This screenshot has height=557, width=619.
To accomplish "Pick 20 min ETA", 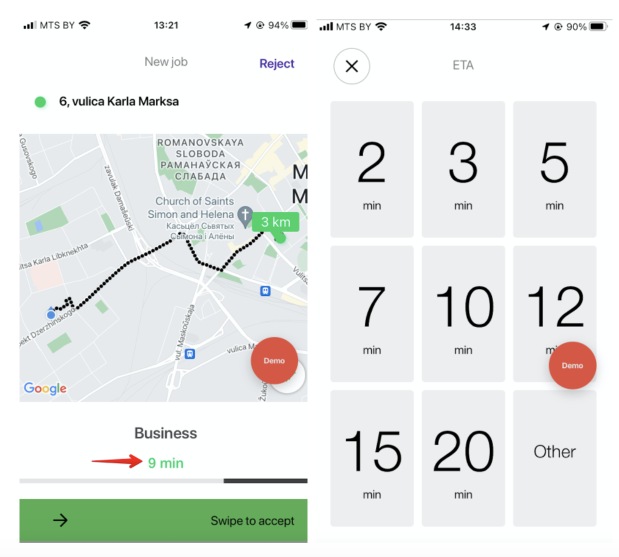I will 463,458.
